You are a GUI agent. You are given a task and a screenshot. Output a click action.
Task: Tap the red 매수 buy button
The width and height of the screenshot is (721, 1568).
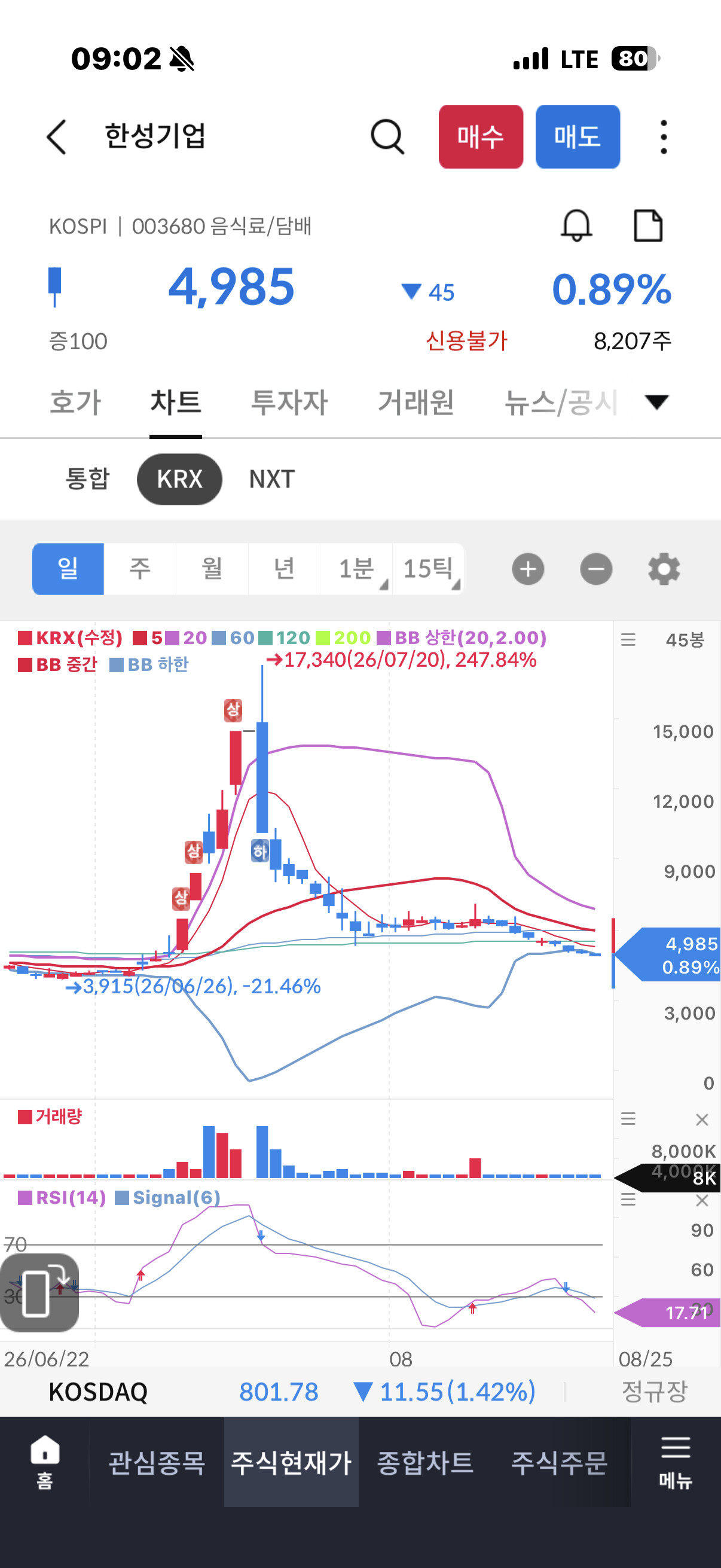coord(481,136)
